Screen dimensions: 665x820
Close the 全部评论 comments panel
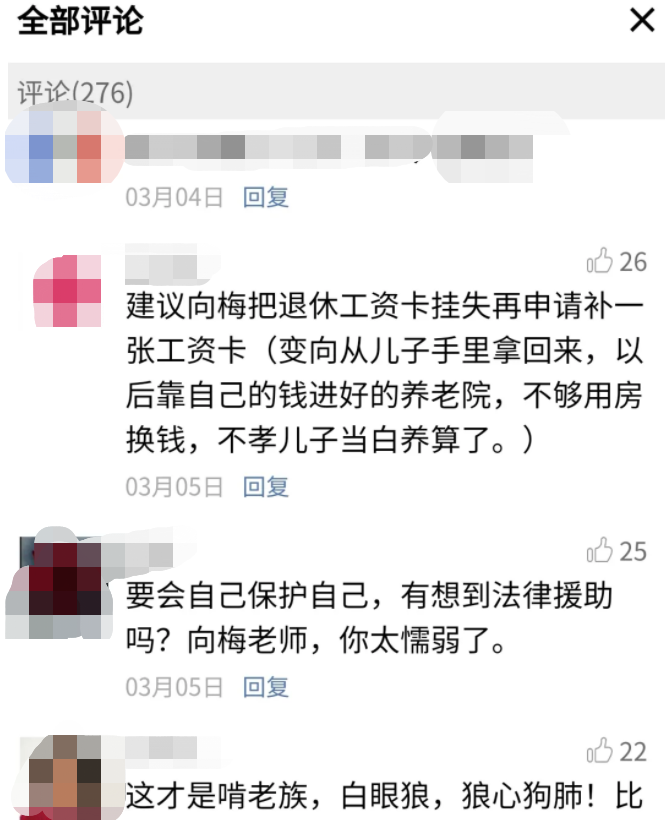641,20
